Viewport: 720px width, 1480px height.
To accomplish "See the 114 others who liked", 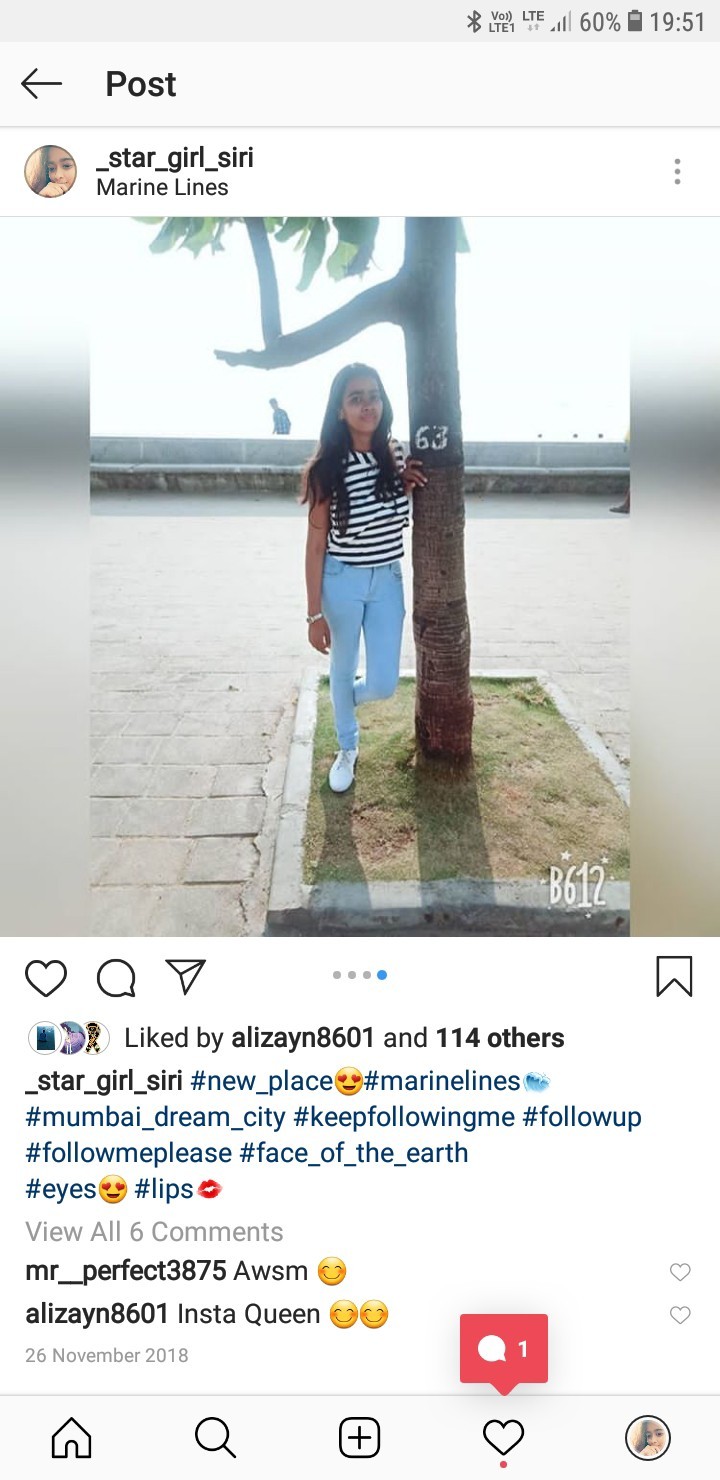I will (499, 1038).
